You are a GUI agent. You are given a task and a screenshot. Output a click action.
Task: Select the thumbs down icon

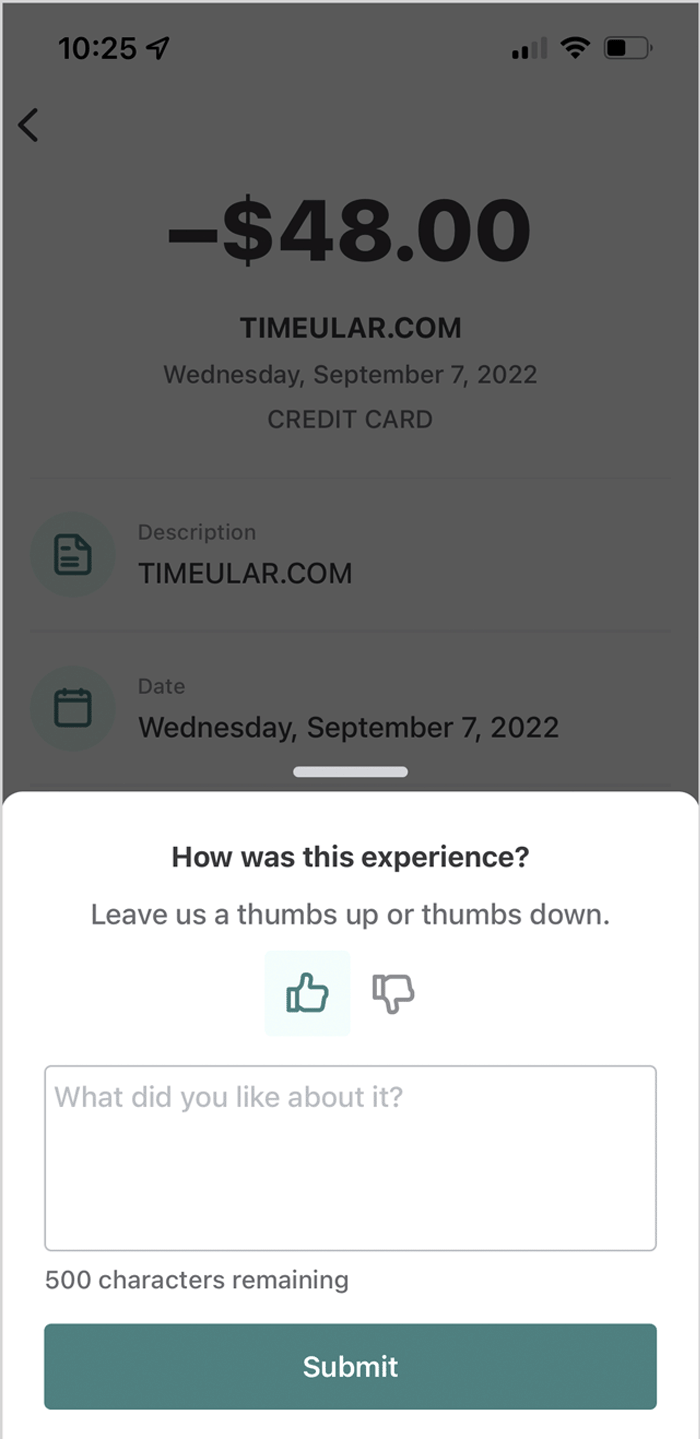click(x=393, y=993)
